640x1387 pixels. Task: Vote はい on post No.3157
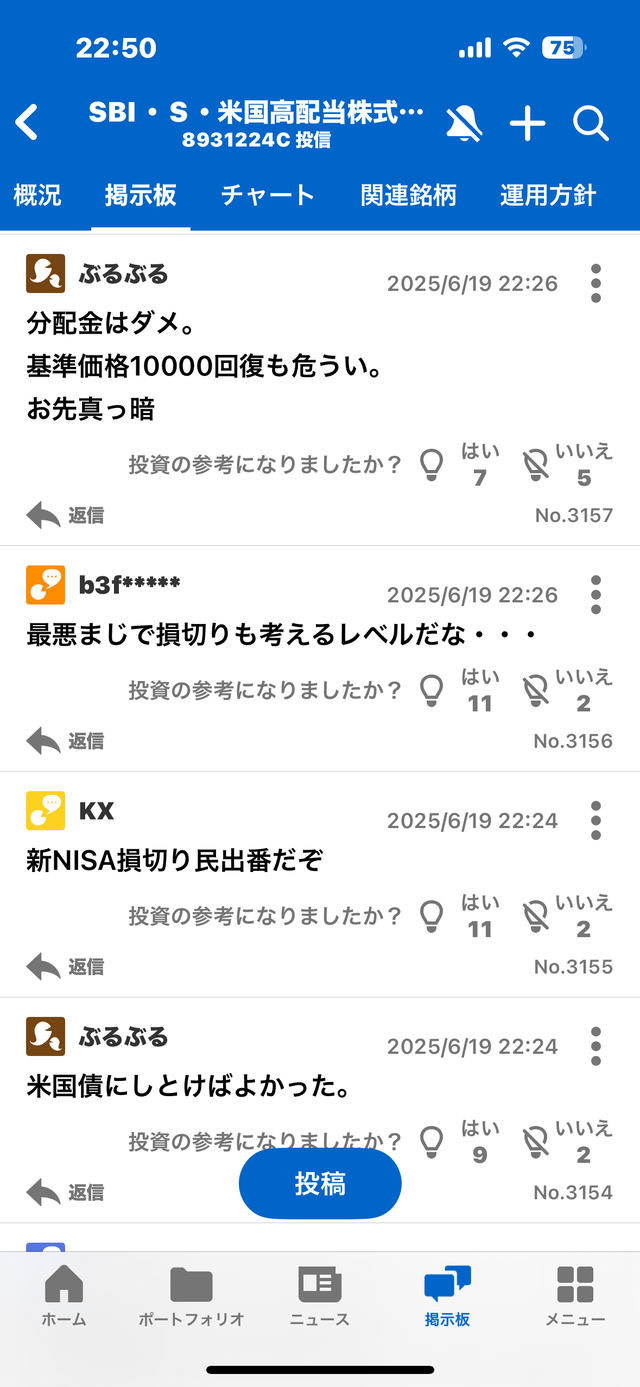(432, 464)
